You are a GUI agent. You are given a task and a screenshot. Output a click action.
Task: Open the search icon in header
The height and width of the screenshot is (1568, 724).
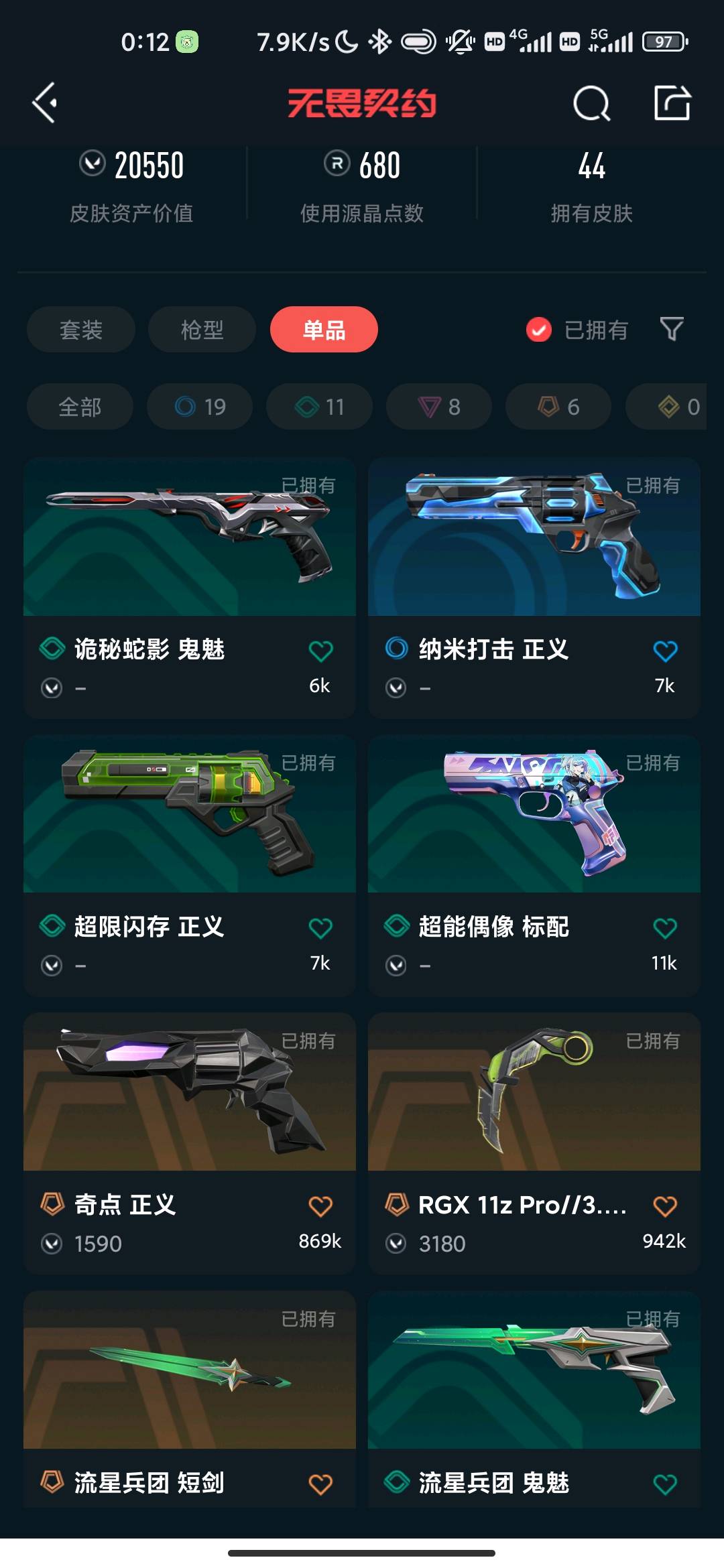tap(591, 104)
